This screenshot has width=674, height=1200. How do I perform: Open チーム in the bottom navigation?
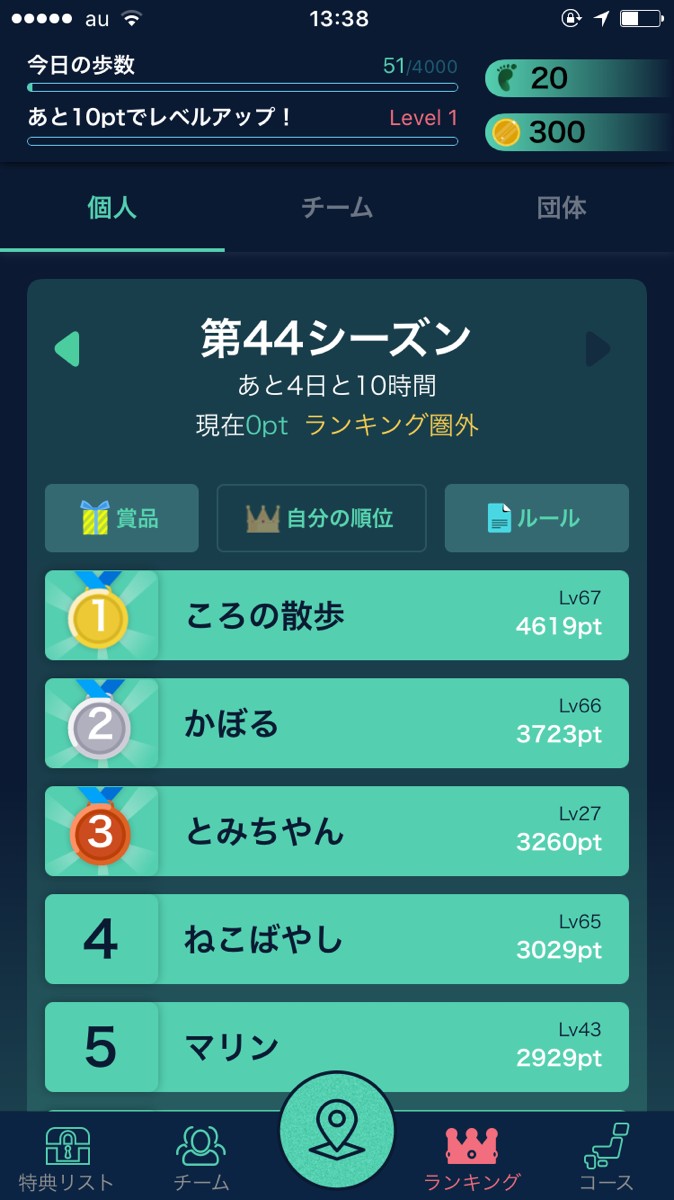(x=202, y=1158)
